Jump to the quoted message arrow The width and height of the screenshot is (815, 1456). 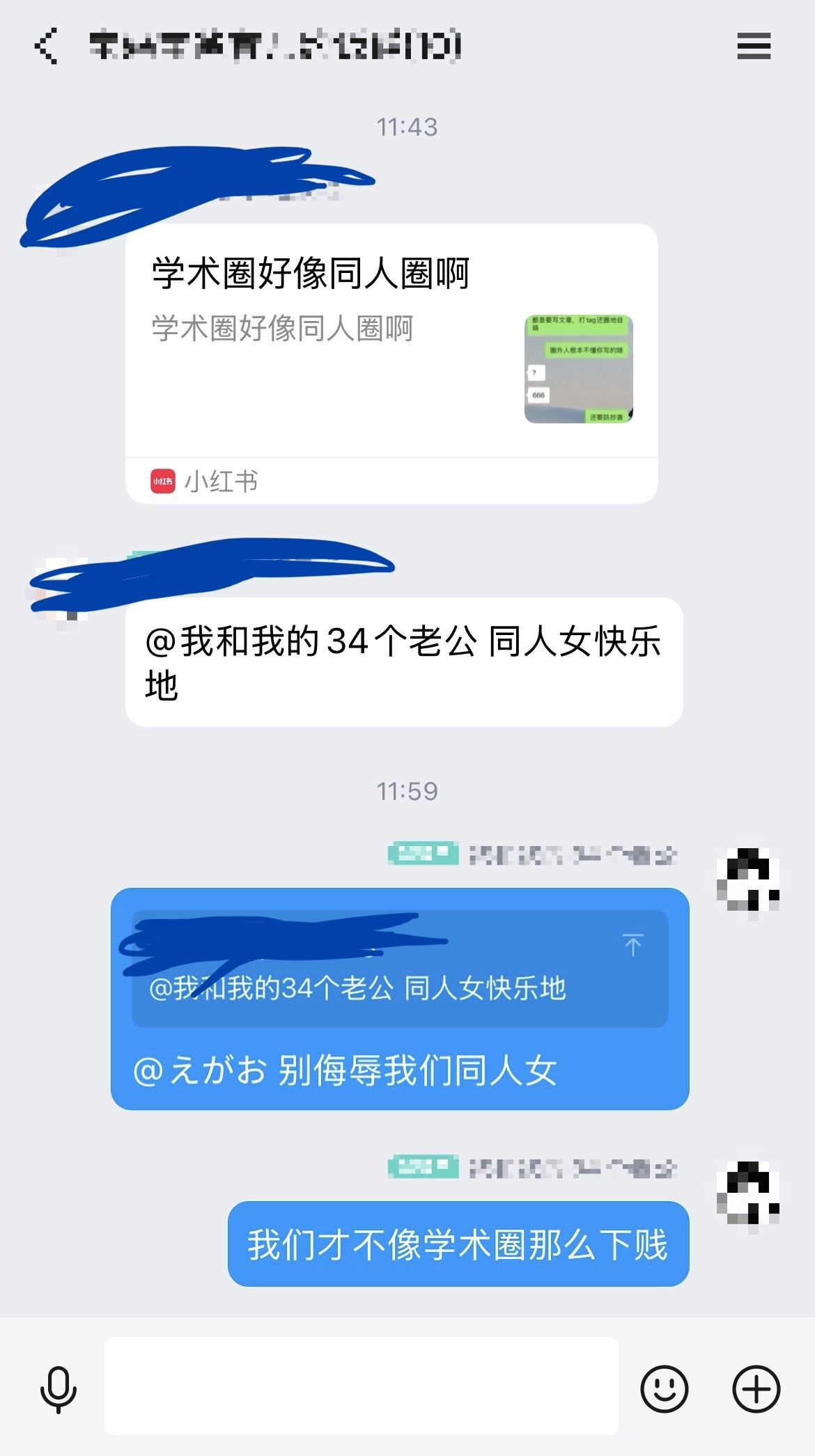pos(632,945)
